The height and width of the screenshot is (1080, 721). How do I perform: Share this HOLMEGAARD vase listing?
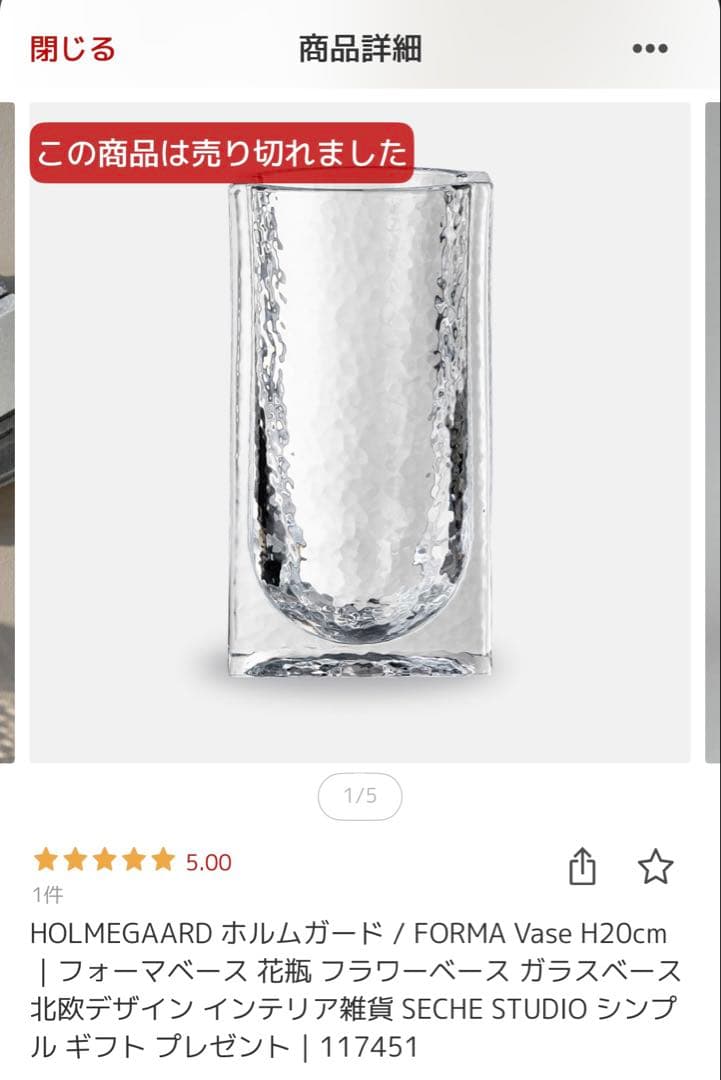(582, 866)
